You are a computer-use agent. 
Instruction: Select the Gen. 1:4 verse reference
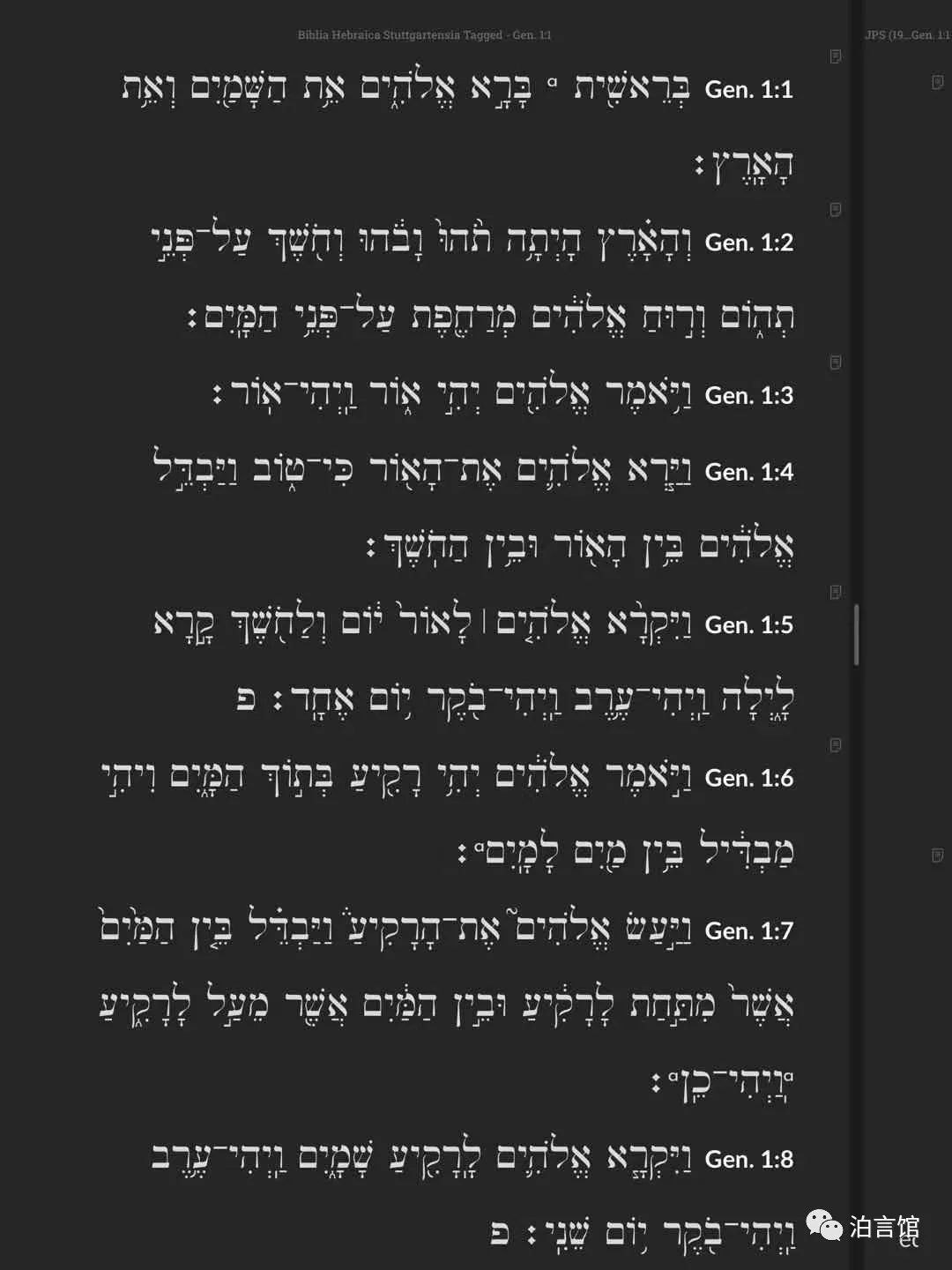(748, 472)
